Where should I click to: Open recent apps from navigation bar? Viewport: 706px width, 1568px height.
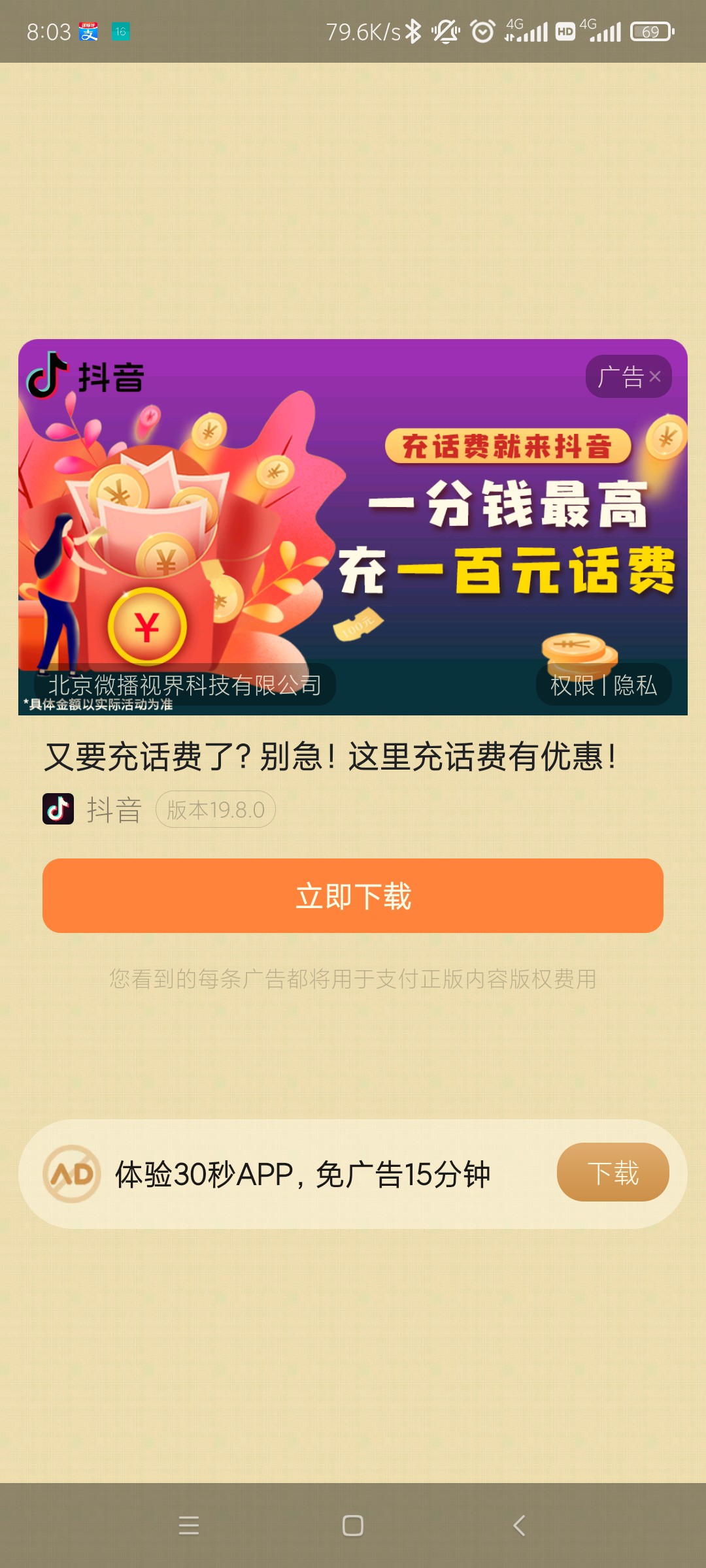[x=189, y=1526]
